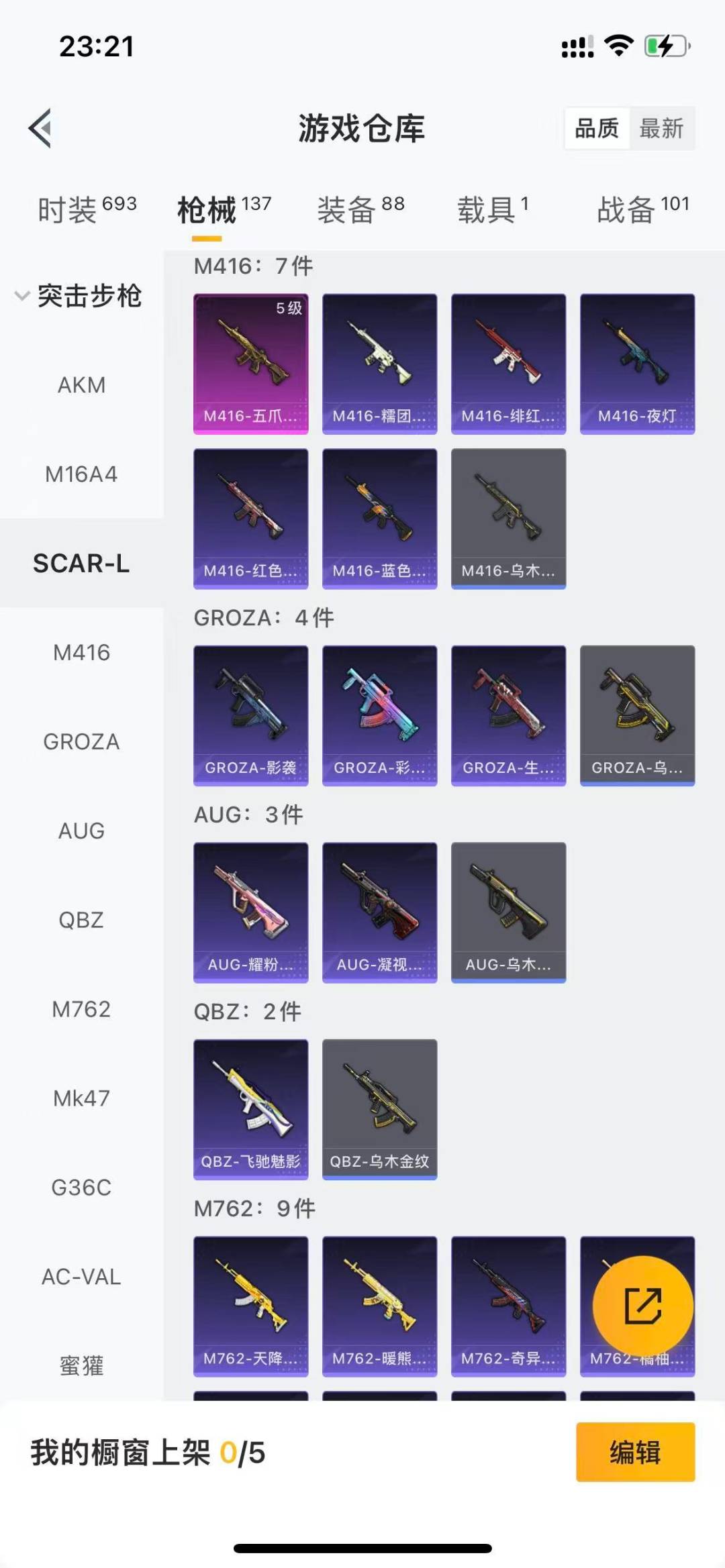Collapse the 突击步枪 category
Image resolution: width=725 pixels, height=1568 pixels.
pos(79,296)
